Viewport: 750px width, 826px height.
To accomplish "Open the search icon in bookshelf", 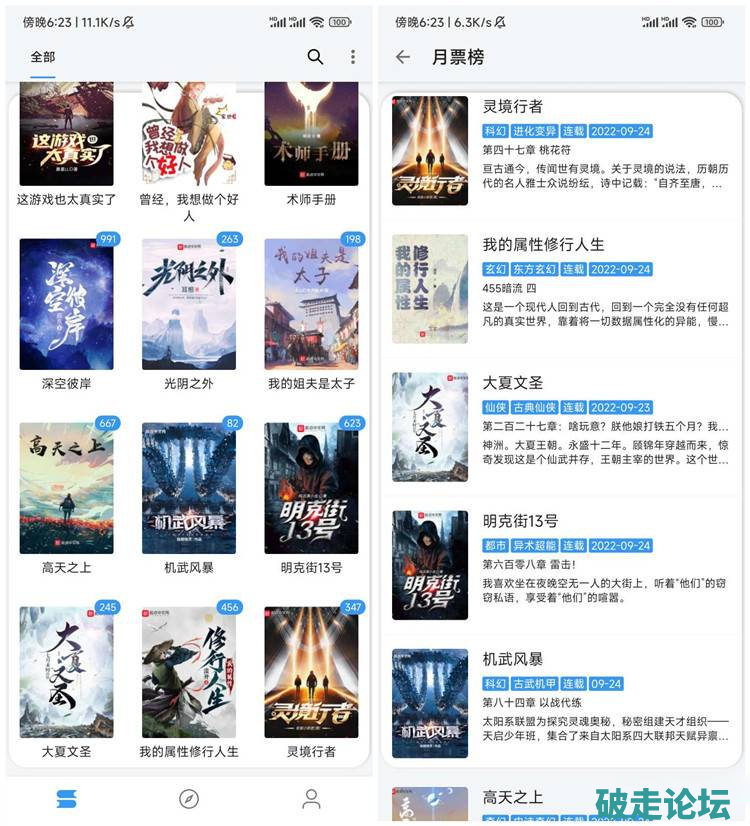I will tap(315, 57).
